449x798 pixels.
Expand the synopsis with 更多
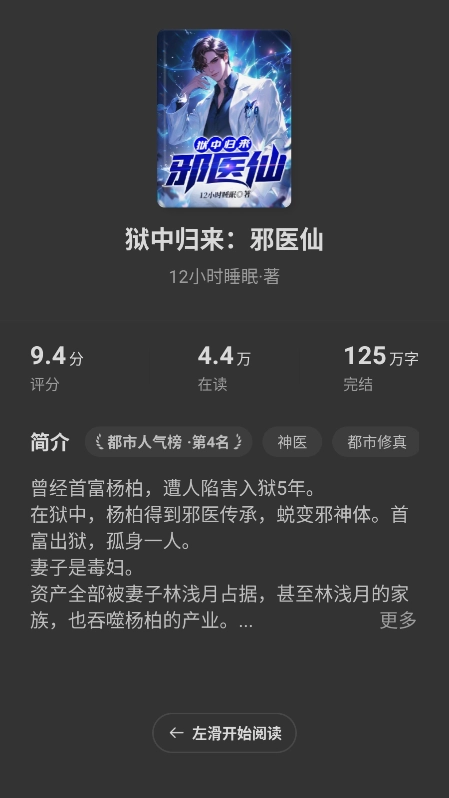(x=398, y=620)
